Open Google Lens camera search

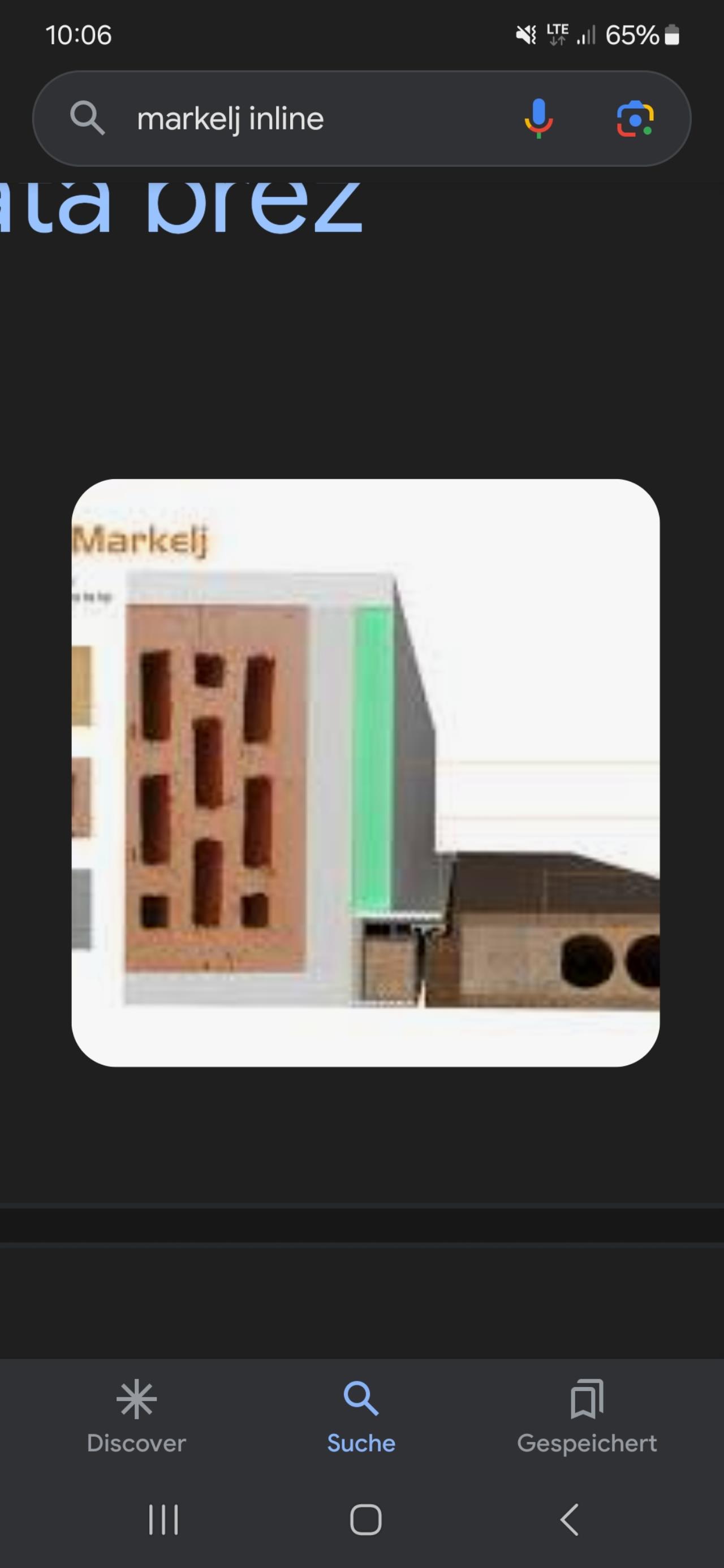coord(635,118)
